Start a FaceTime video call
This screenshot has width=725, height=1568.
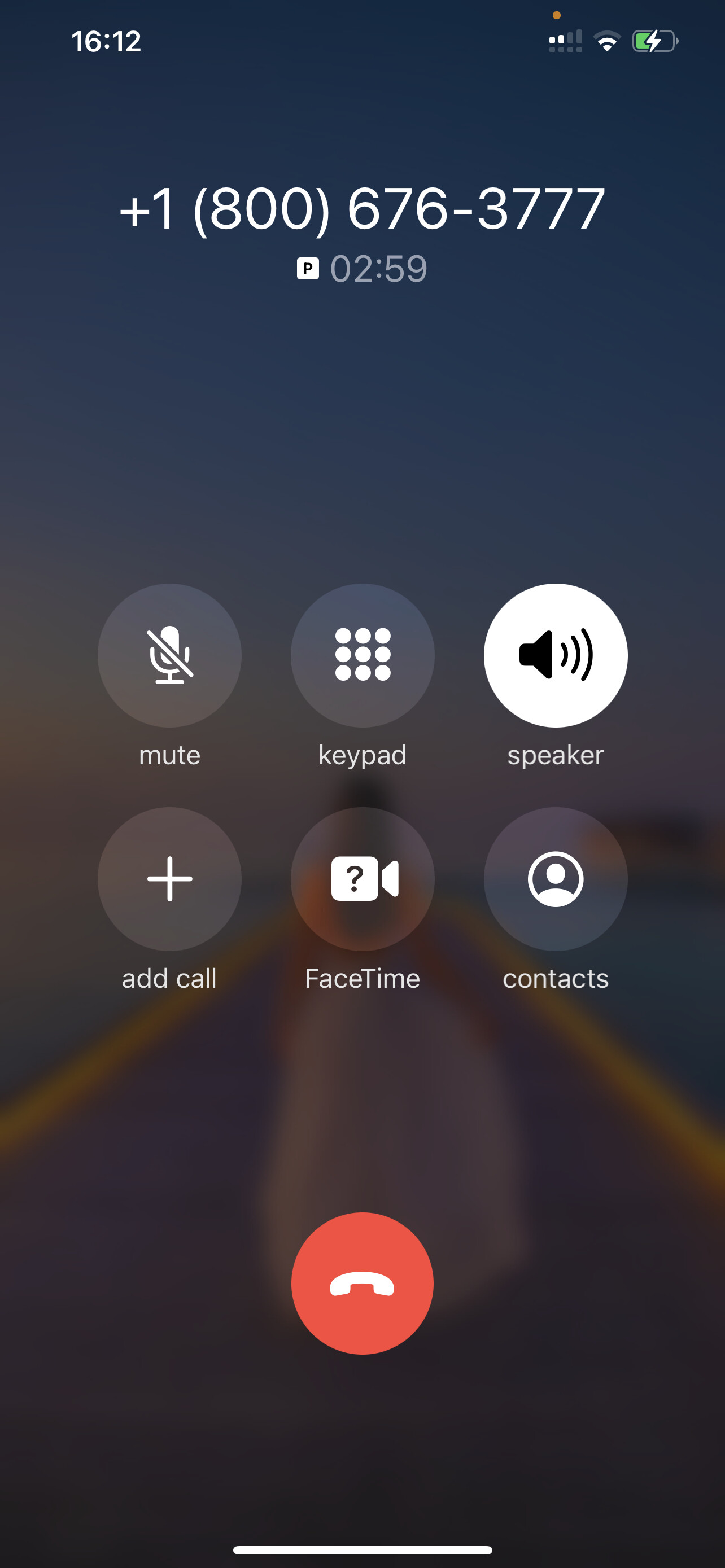tap(362, 879)
